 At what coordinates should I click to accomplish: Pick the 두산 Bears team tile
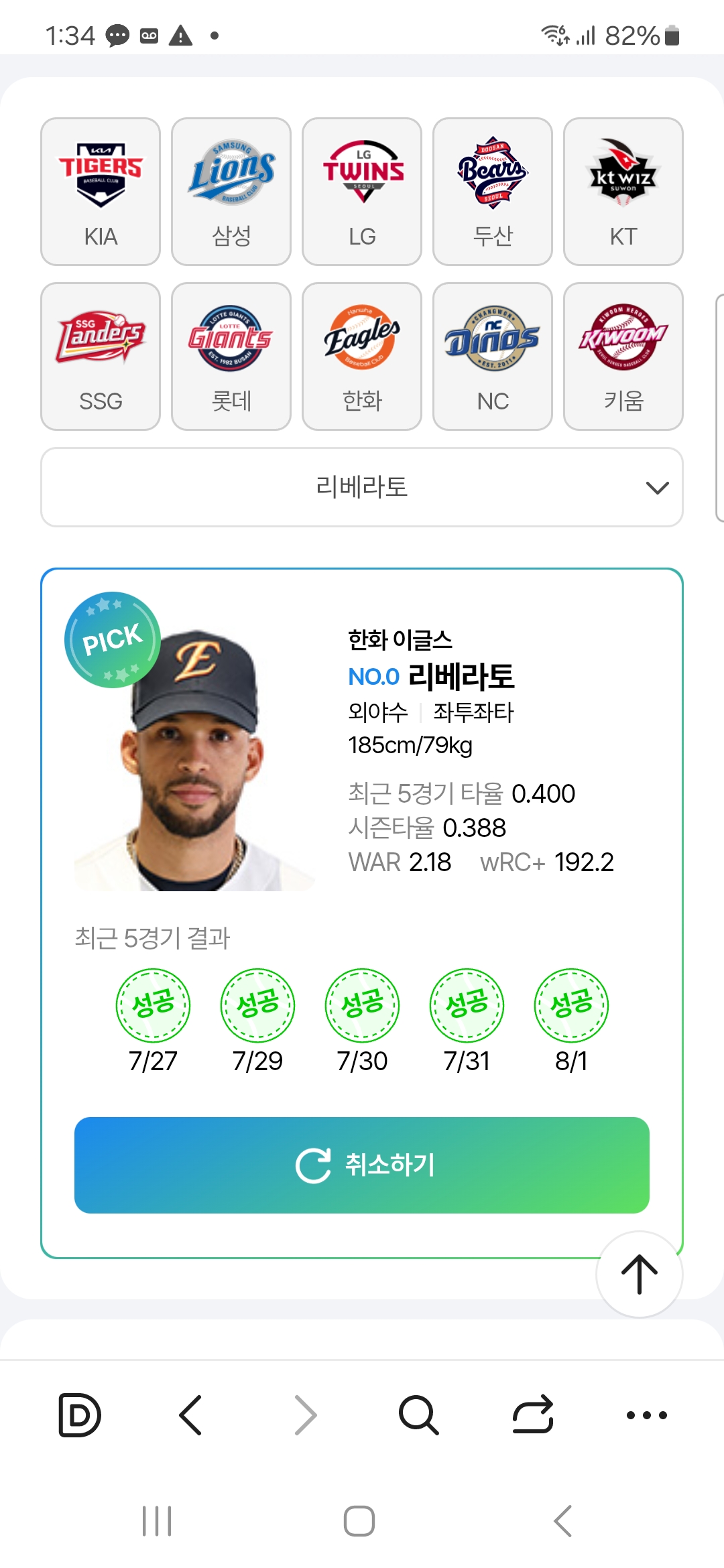point(493,192)
